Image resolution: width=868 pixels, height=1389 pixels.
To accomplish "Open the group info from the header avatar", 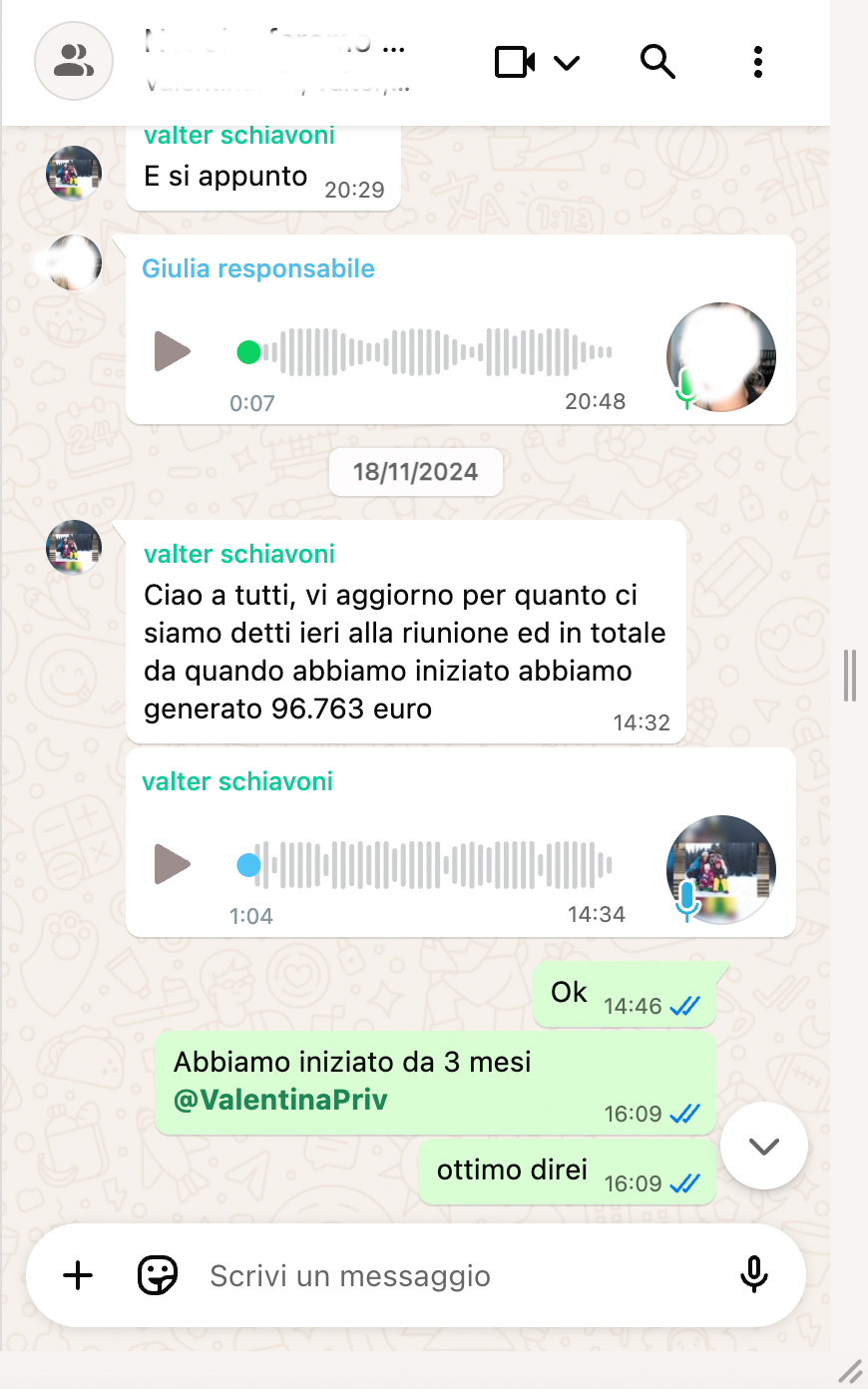I will (x=74, y=61).
